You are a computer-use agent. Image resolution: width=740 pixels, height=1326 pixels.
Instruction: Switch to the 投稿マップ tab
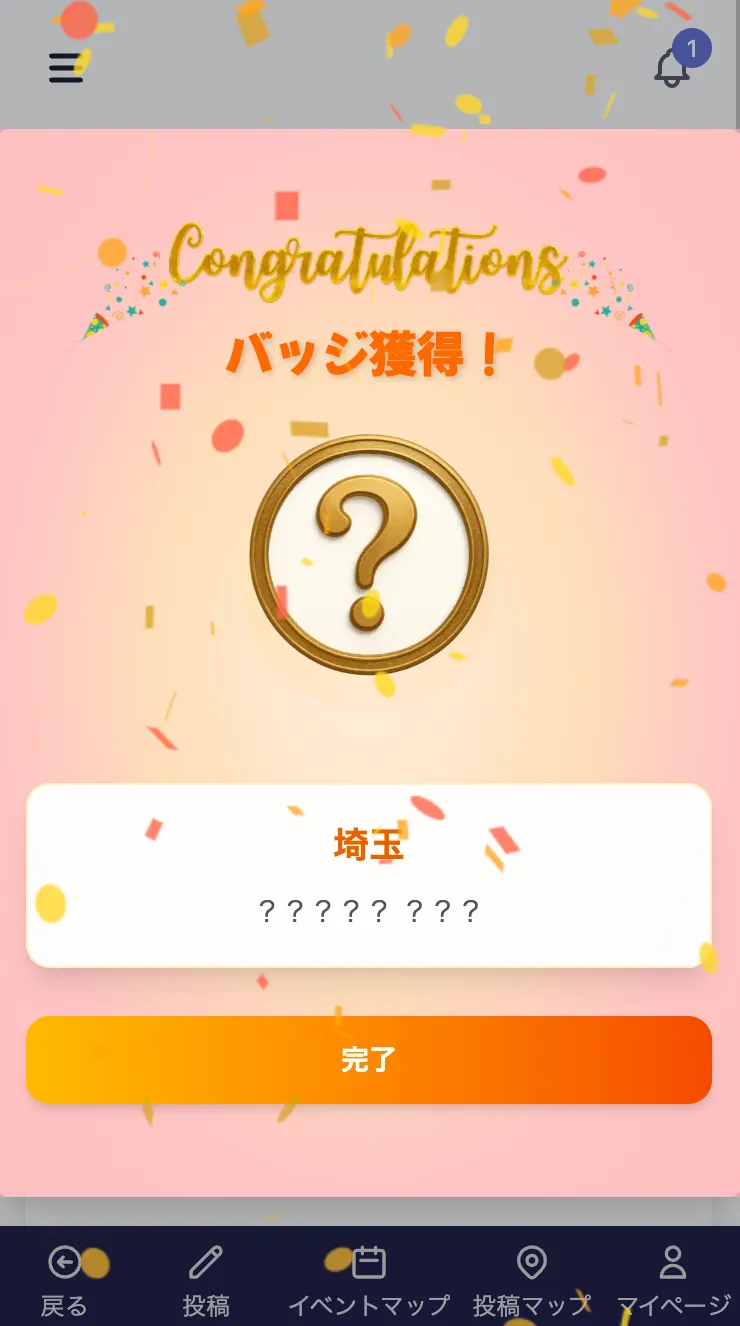click(531, 1280)
